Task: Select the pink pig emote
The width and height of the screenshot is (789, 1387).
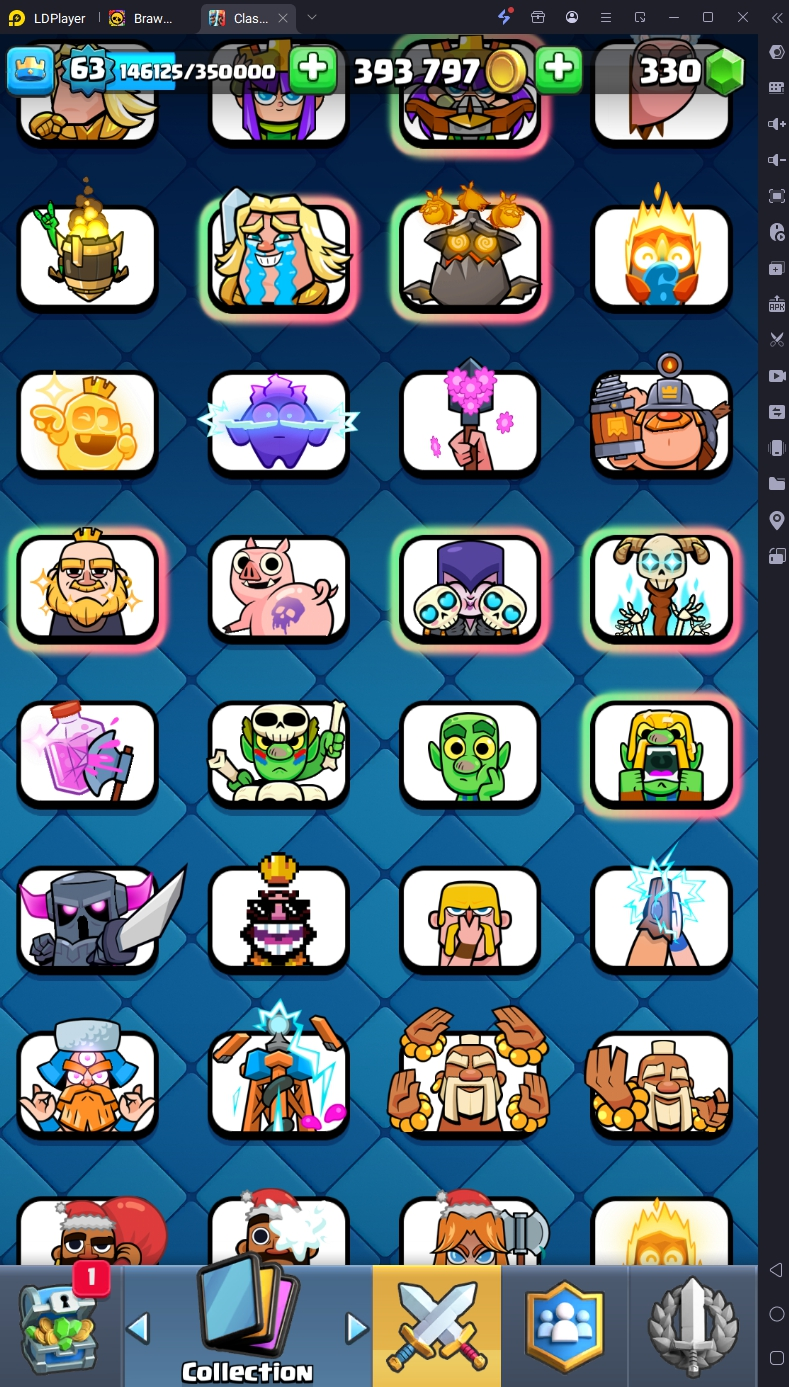Action: (279, 588)
